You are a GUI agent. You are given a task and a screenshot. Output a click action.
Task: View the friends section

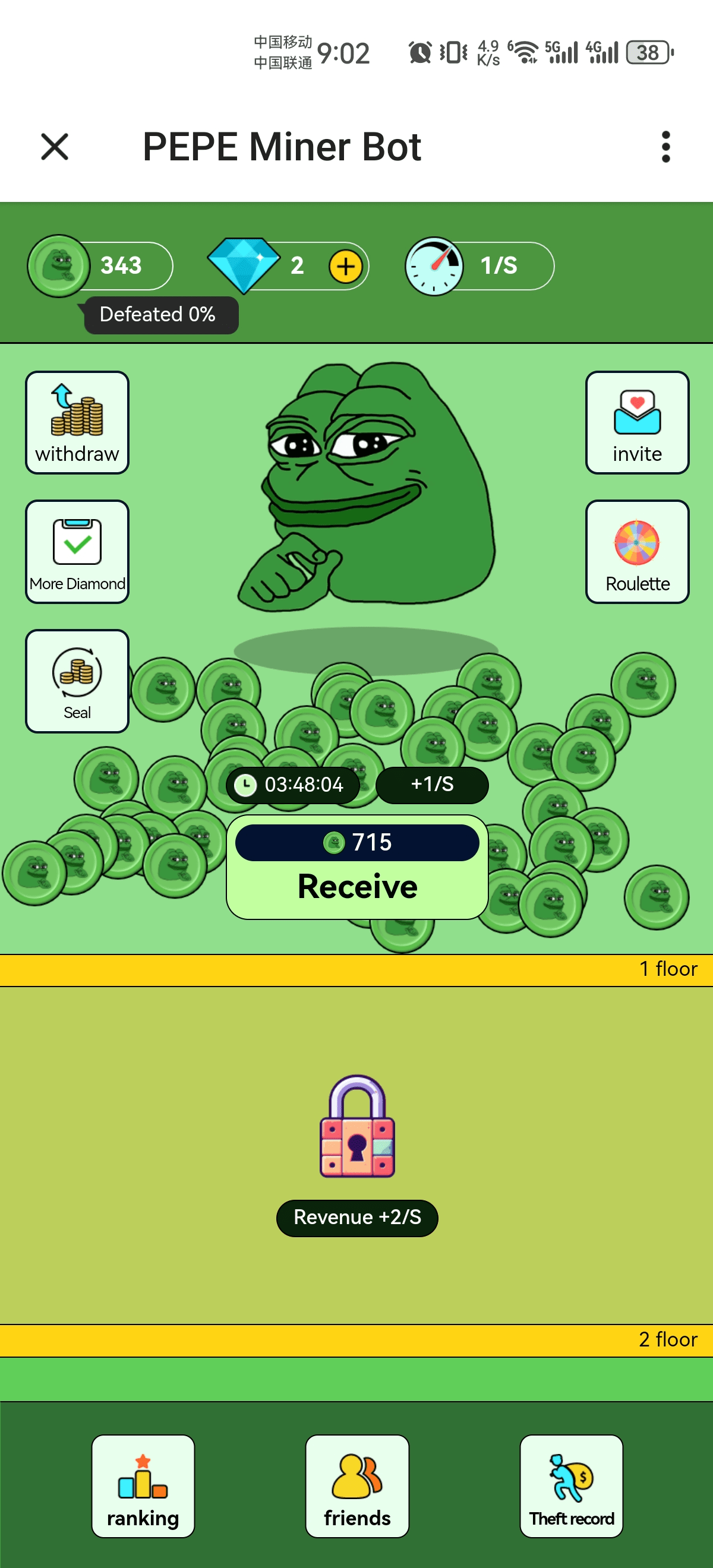(x=358, y=1485)
